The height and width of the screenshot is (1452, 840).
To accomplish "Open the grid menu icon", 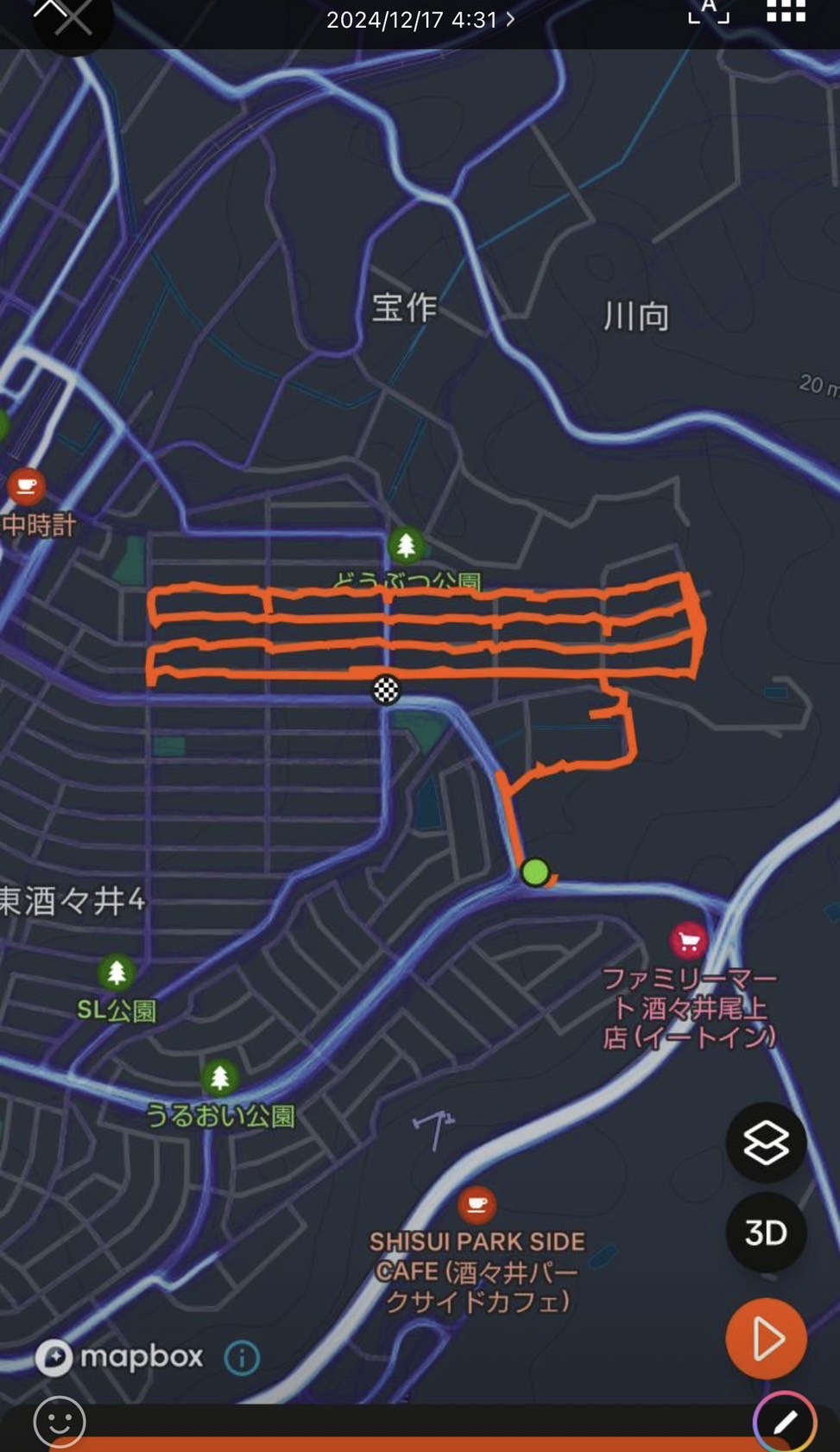I will coord(786,11).
